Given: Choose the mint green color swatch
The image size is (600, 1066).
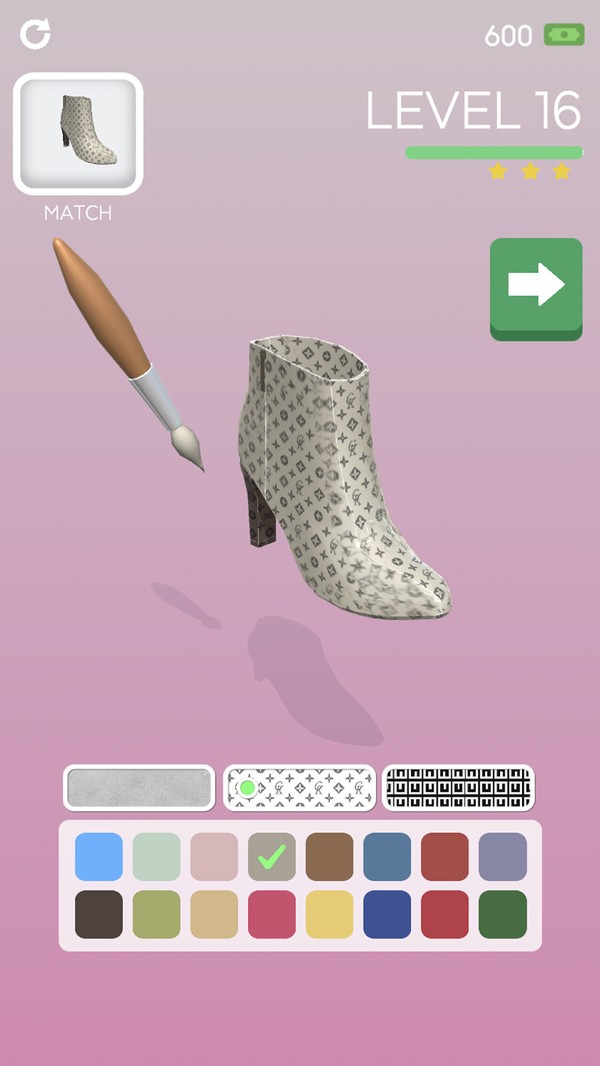Looking at the screenshot, I should [x=157, y=857].
